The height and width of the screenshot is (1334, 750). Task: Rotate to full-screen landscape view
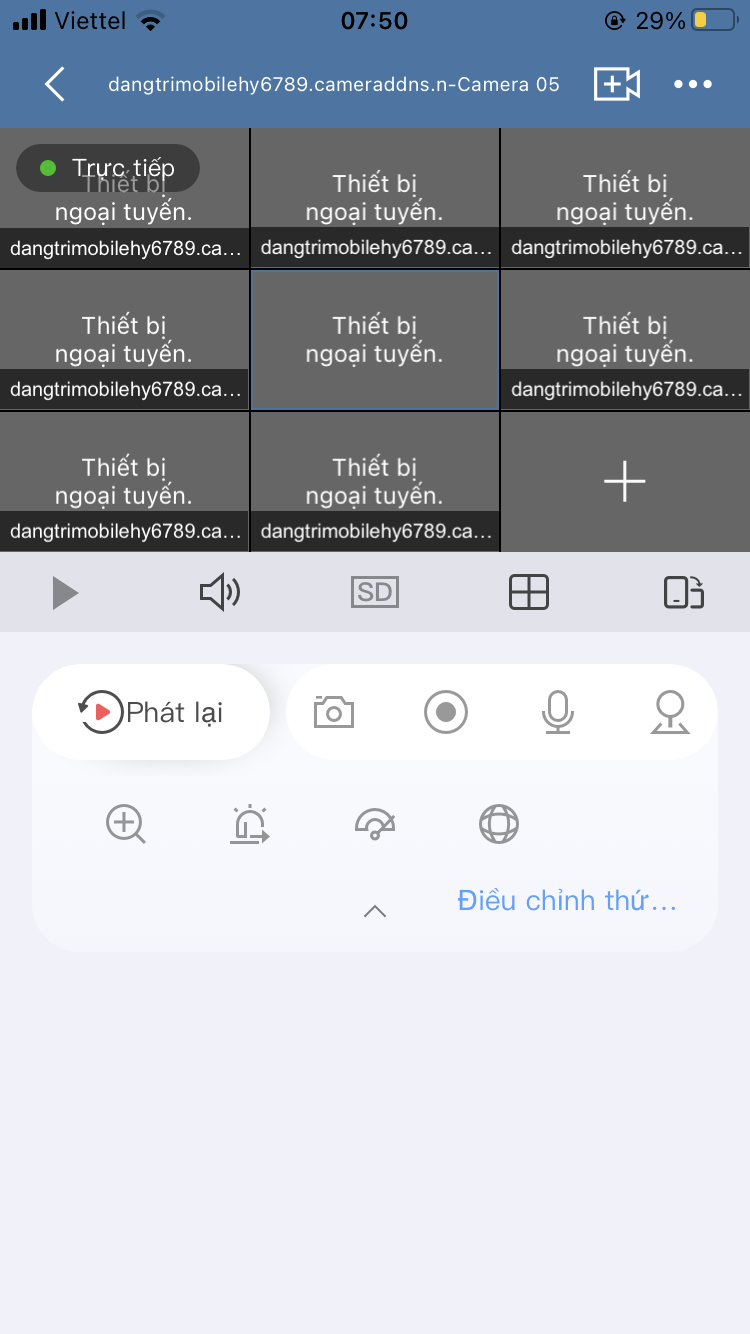(684, 593)
